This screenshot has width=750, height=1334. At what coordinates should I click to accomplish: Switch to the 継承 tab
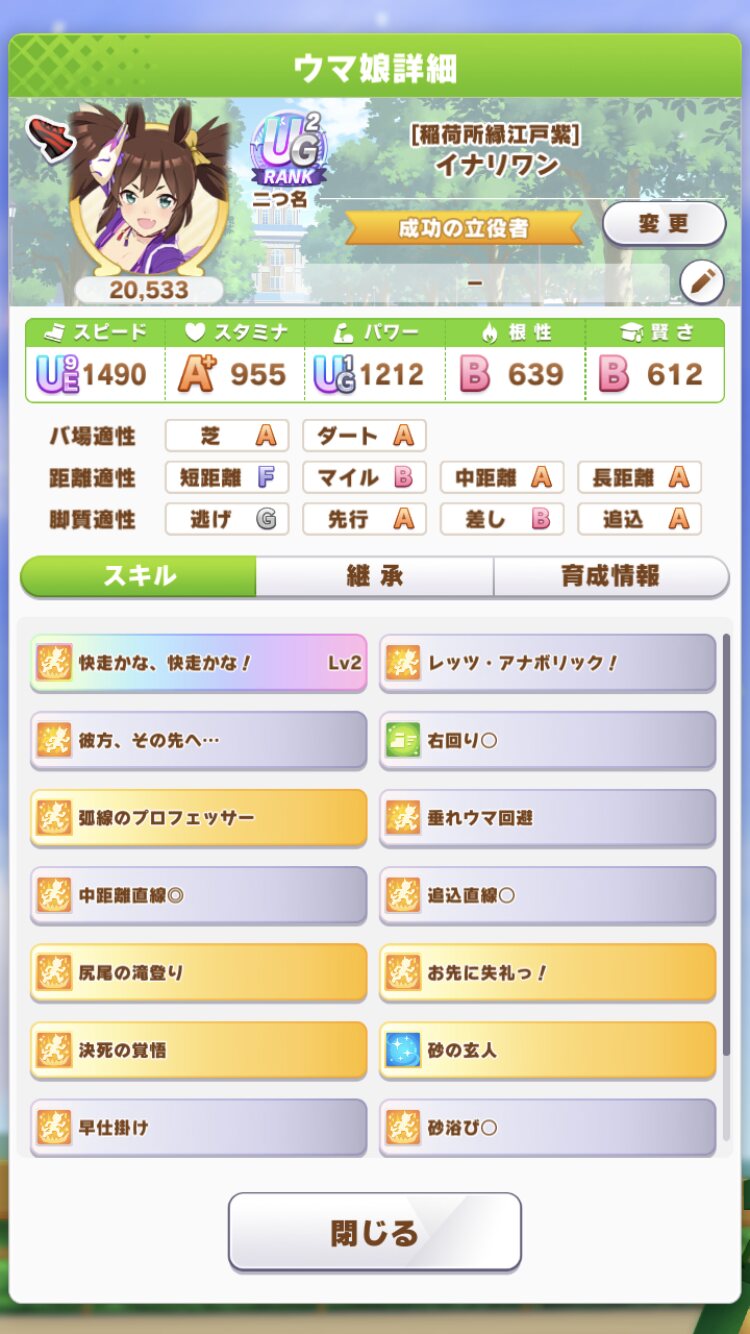[374, 576]
